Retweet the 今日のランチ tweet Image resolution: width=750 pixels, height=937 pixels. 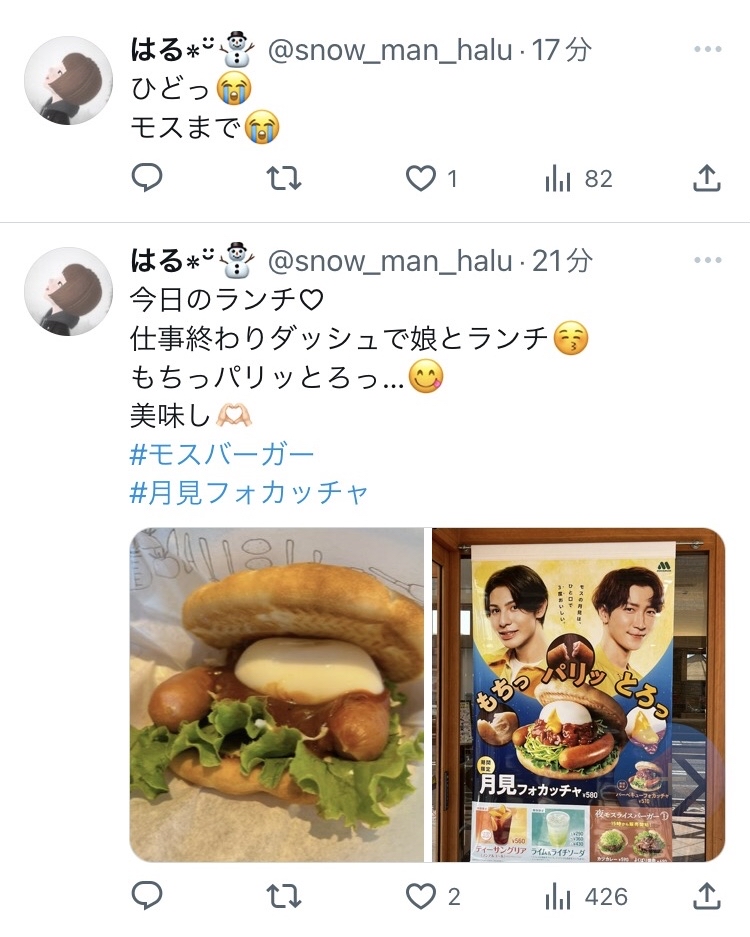coord(283,896)
